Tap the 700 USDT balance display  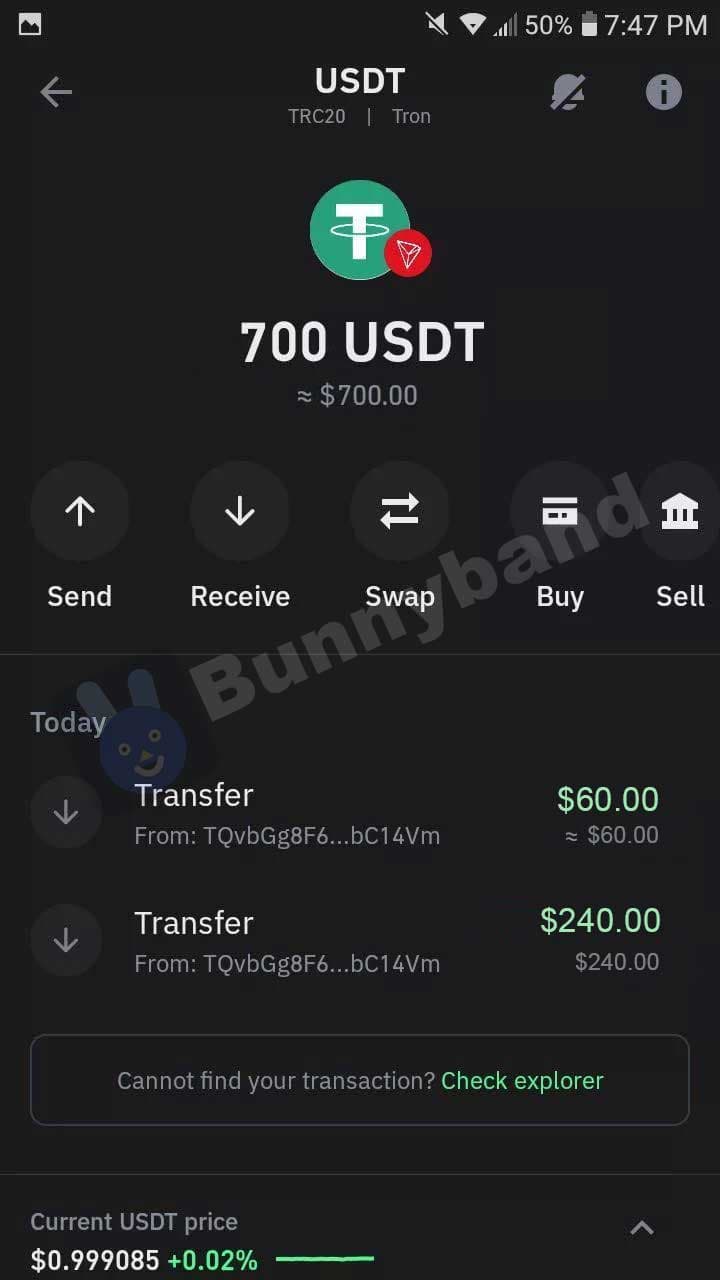[362, 342]
